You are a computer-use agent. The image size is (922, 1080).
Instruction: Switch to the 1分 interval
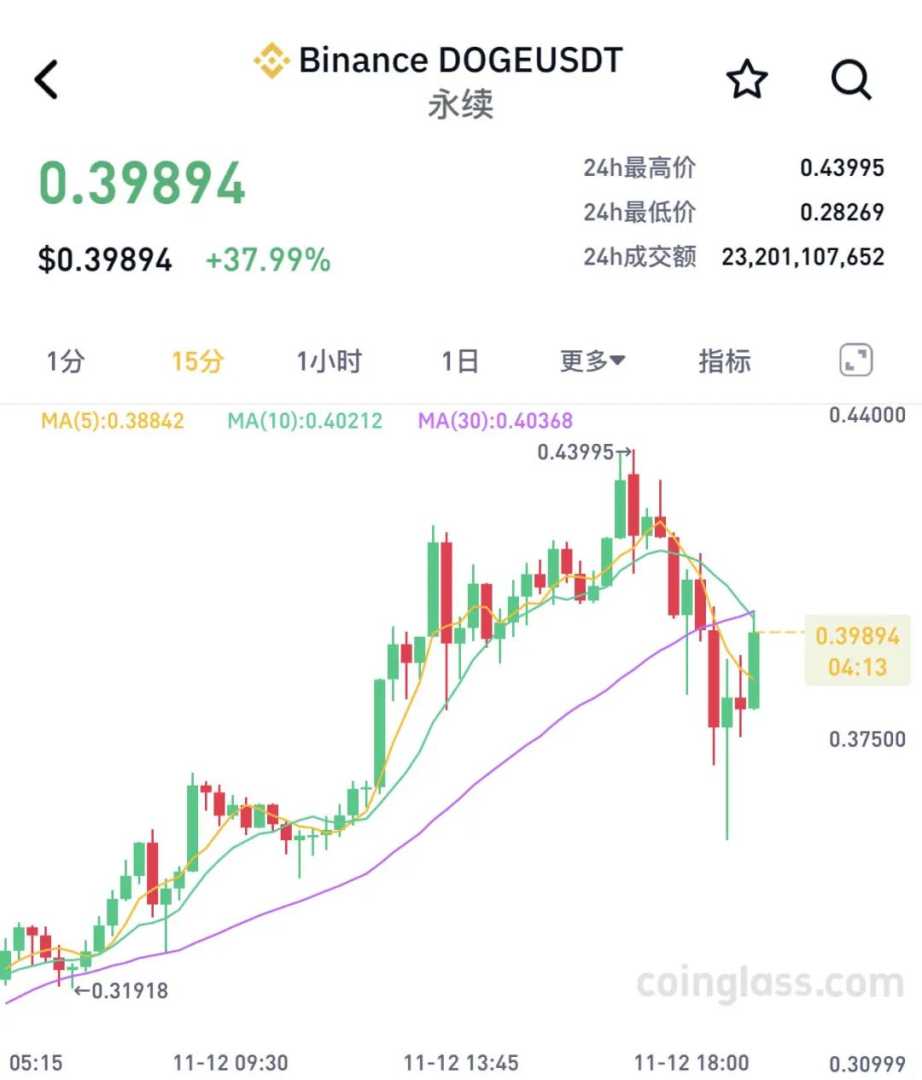(x=65, y=361)
